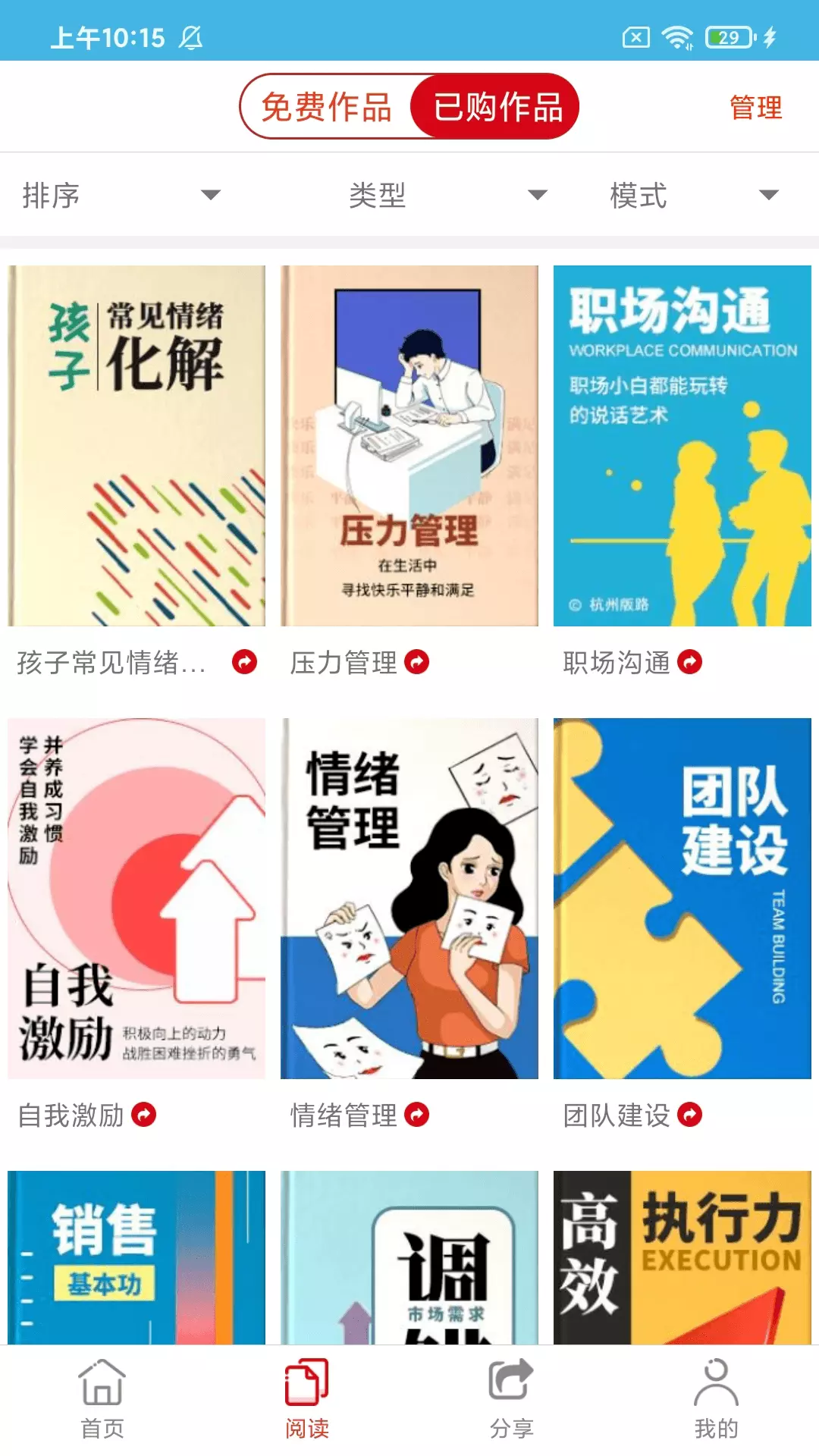Switch to the 分享 tab
Image resolution: width=819 pixels, height=1456 pixels.
click(512, 1399)
